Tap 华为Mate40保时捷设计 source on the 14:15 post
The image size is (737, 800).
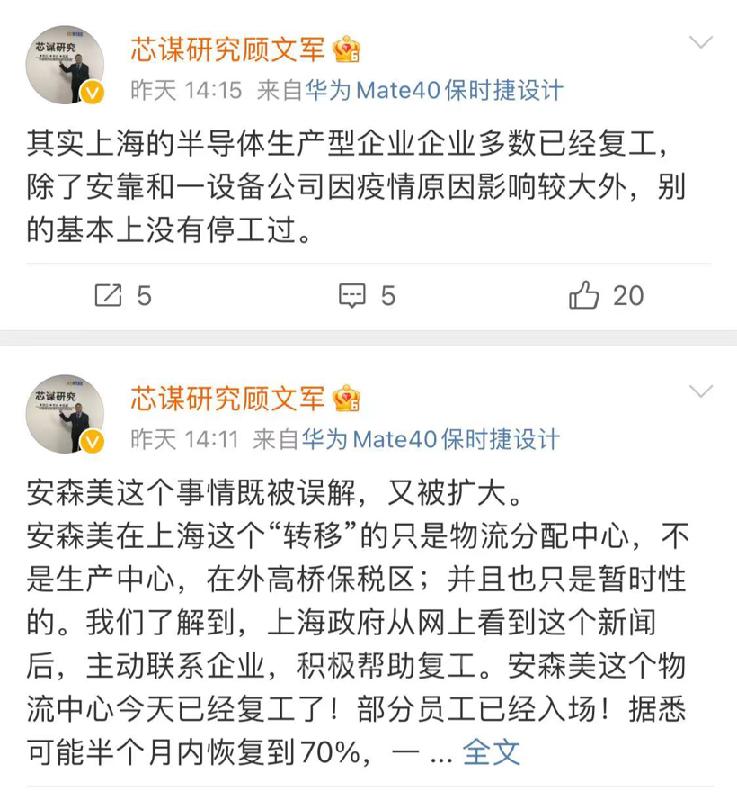coord(434,90)
